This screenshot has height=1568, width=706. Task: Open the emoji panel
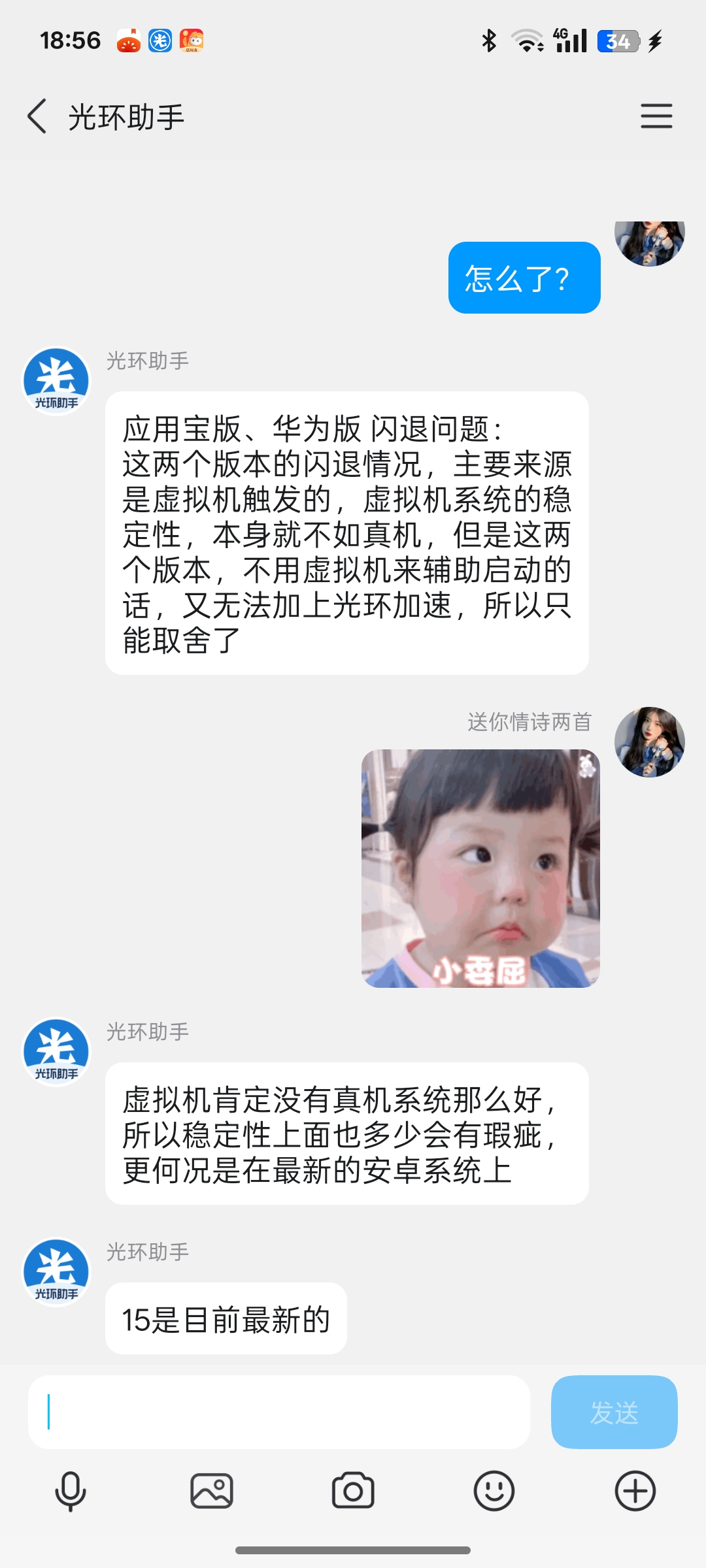(494, 1492)
